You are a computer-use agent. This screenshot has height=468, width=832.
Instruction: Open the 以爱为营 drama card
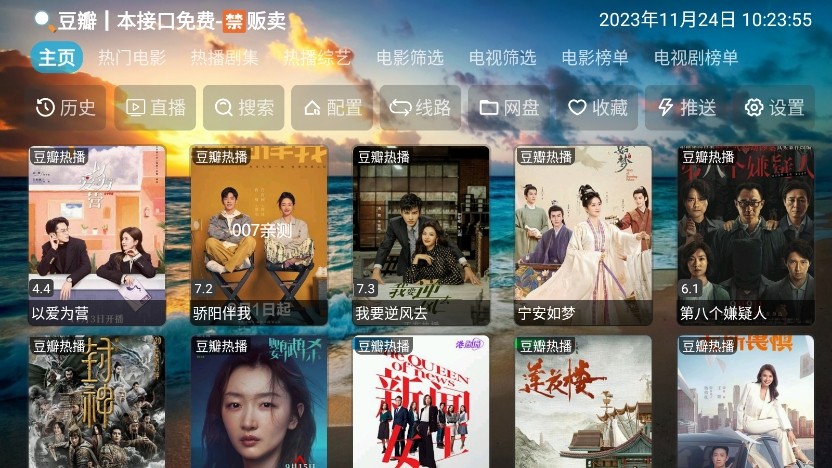[97, 235]
